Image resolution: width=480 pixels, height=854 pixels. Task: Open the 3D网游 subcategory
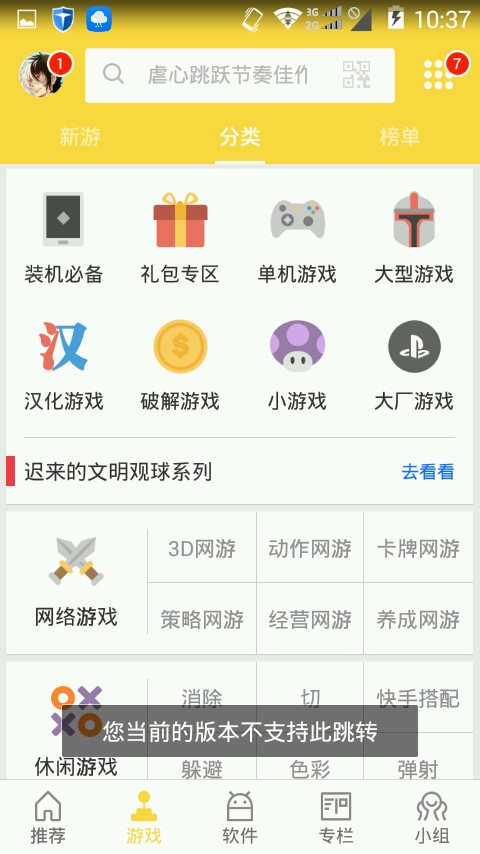pos(202,548)
